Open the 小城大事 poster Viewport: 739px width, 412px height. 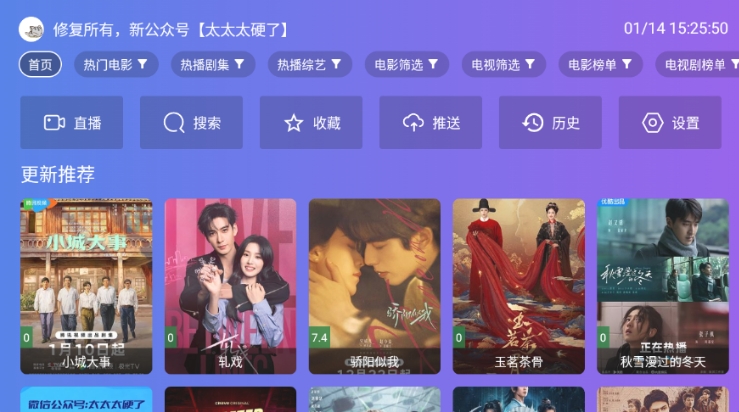[86, 285]
